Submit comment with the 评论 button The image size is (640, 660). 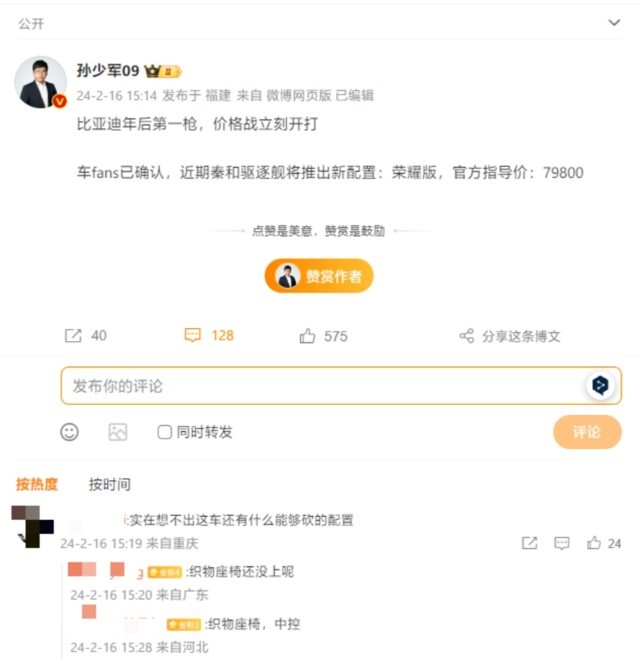coord(587,432)
